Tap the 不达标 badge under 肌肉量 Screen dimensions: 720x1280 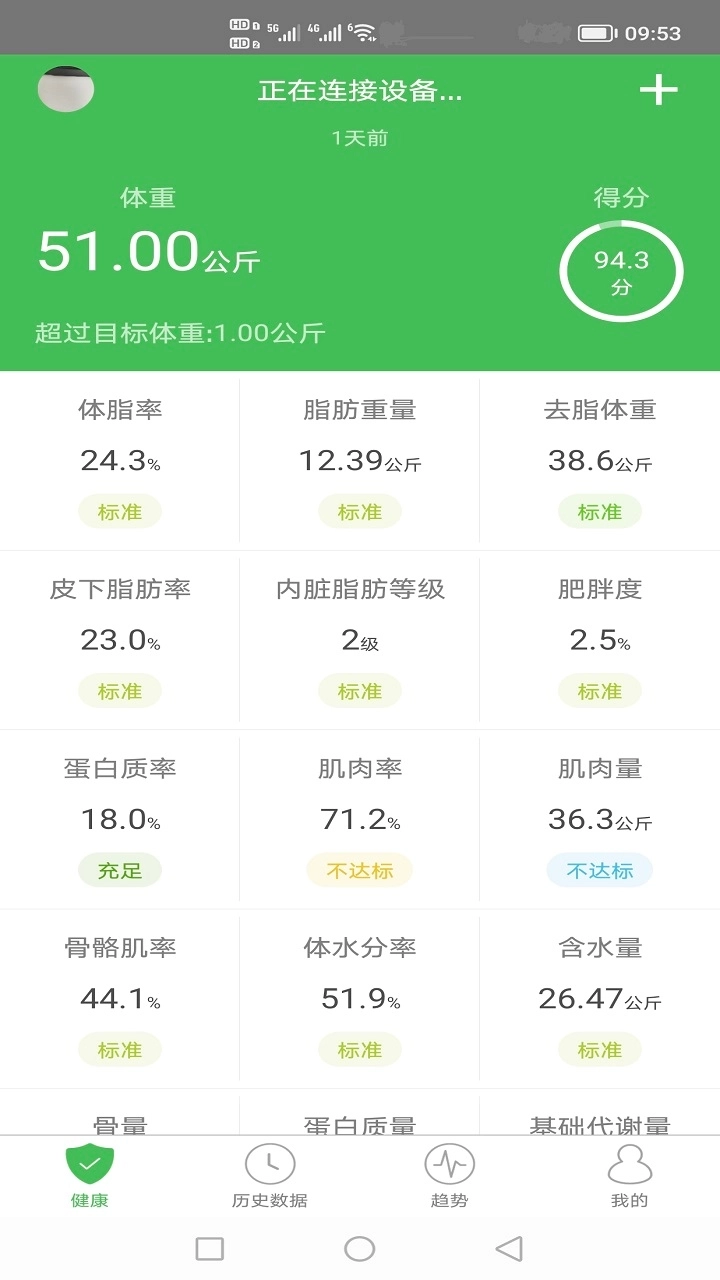pos(598,870)
